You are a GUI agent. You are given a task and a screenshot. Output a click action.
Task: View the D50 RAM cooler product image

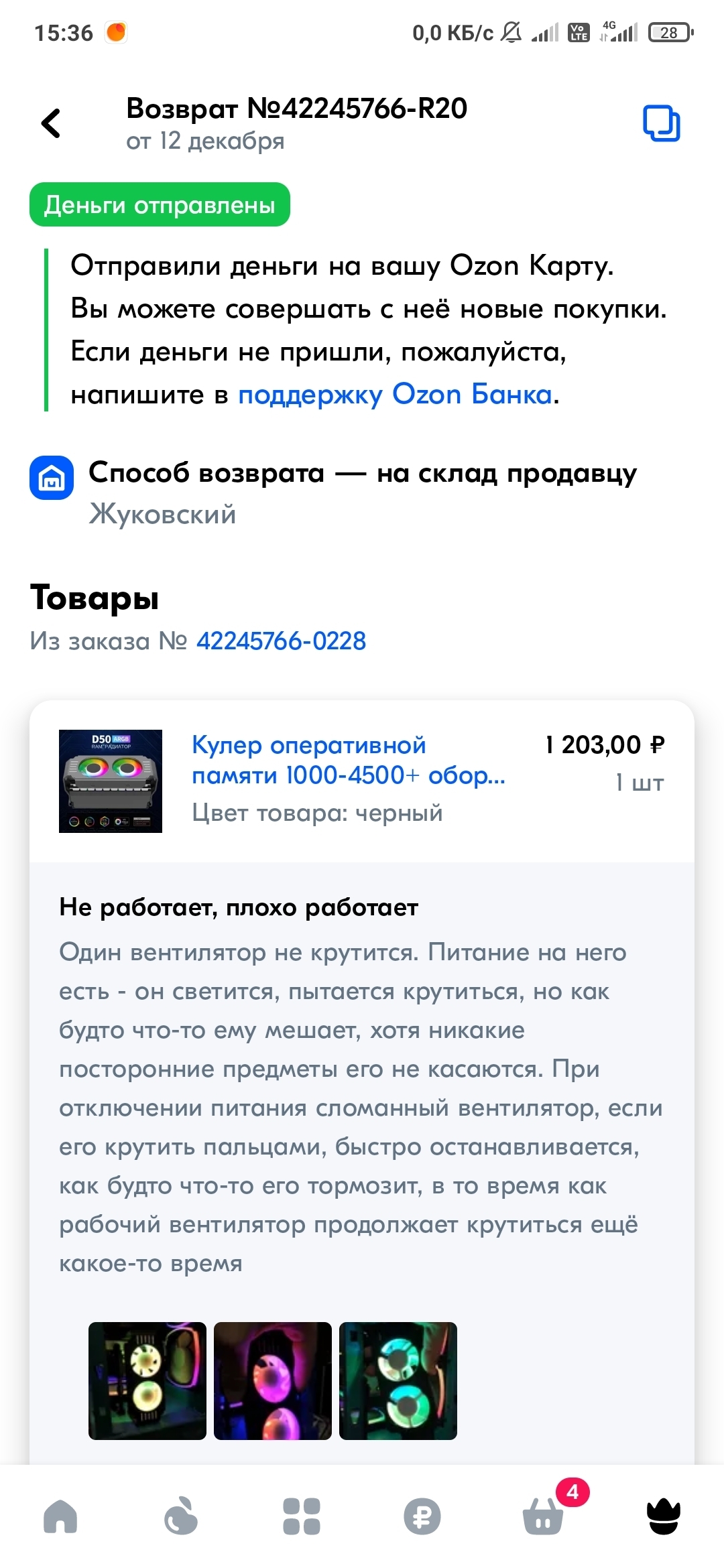pyautogui.click(x=111, y=781)
